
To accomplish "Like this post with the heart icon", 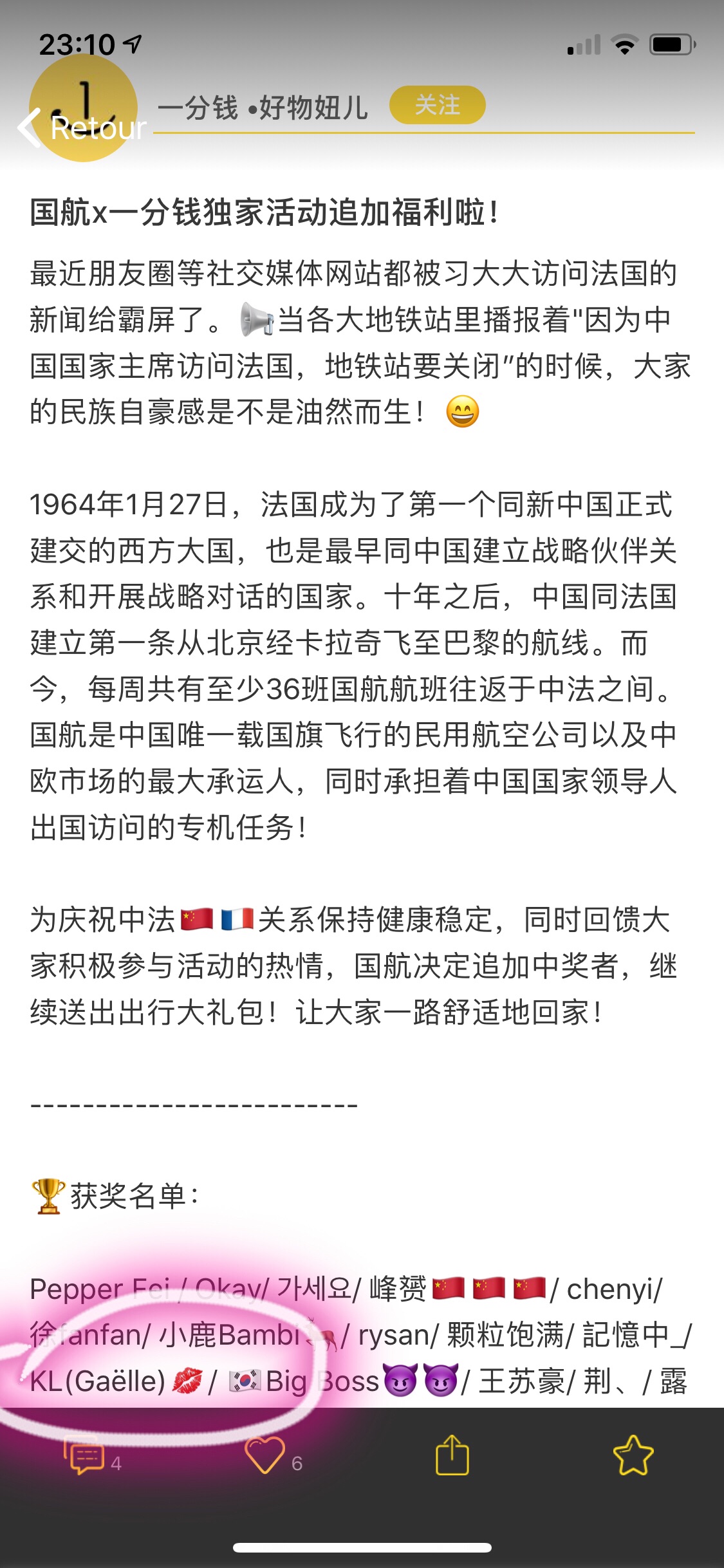I will [265, 1455].
